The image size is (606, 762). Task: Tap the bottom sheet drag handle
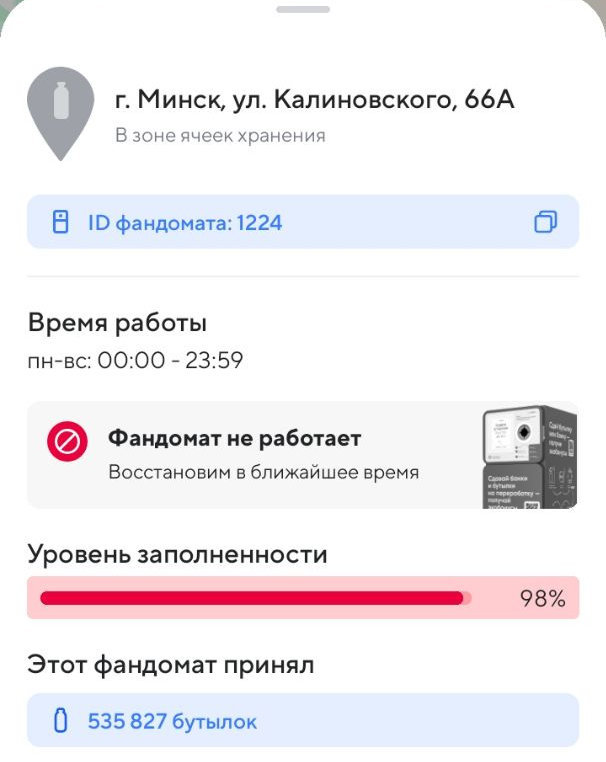tap(302, 9)
